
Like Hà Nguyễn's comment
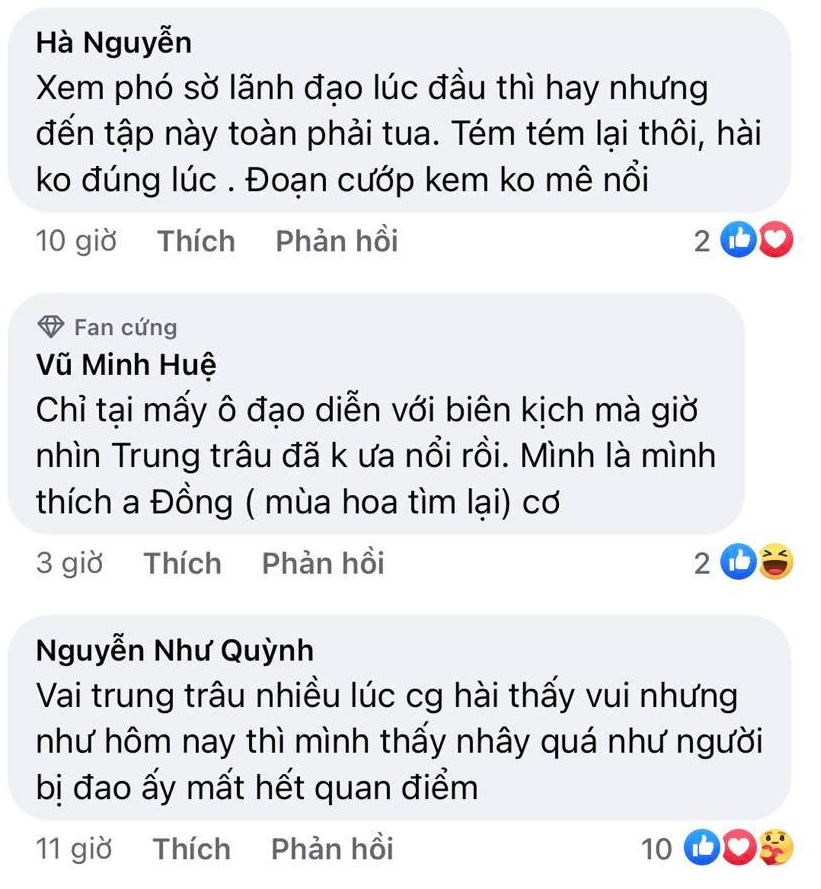pos(196,241)
